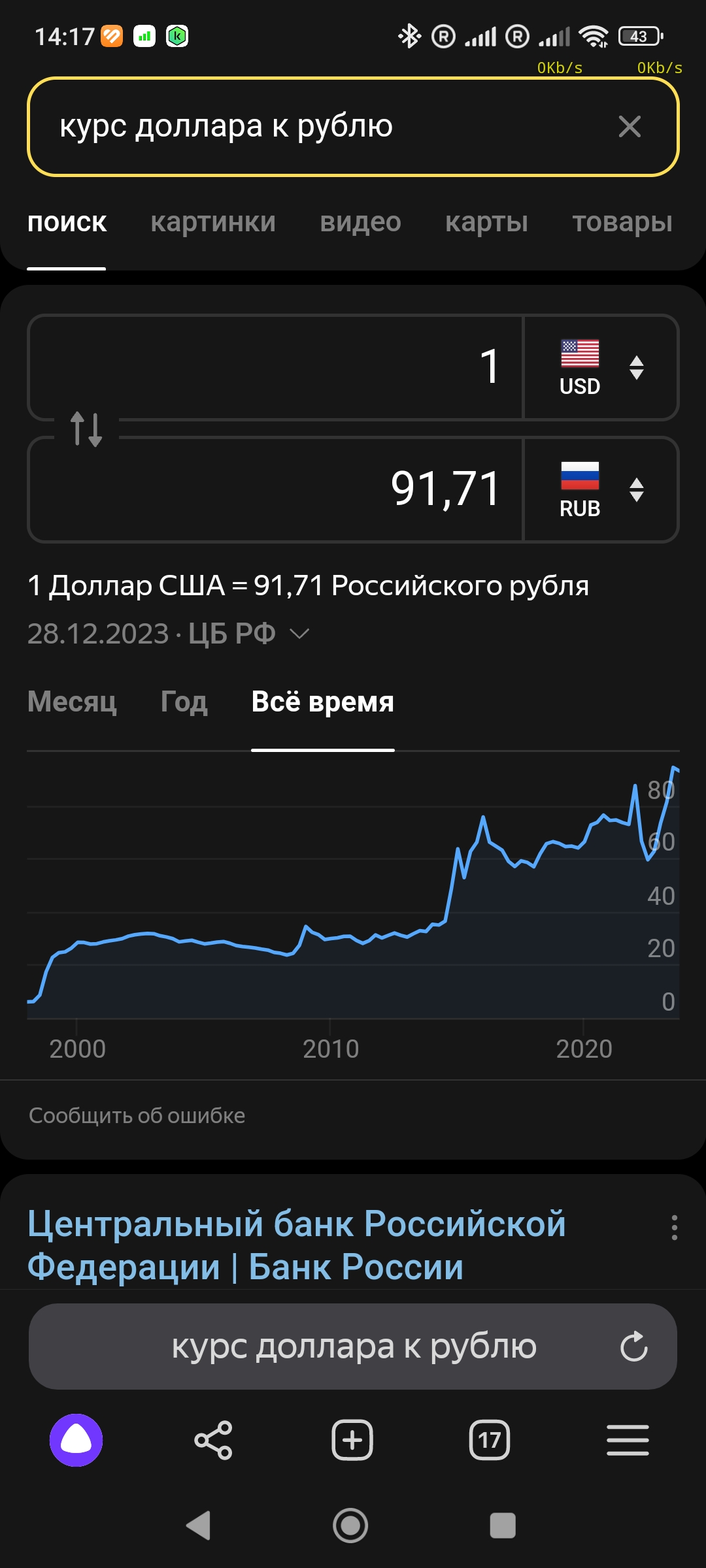Image resolution: width=706 pixels, height=1568 pixels.
Task: Tap Сообщить об ошибке
Action: pyautogui.click(x=137, y=1115)
